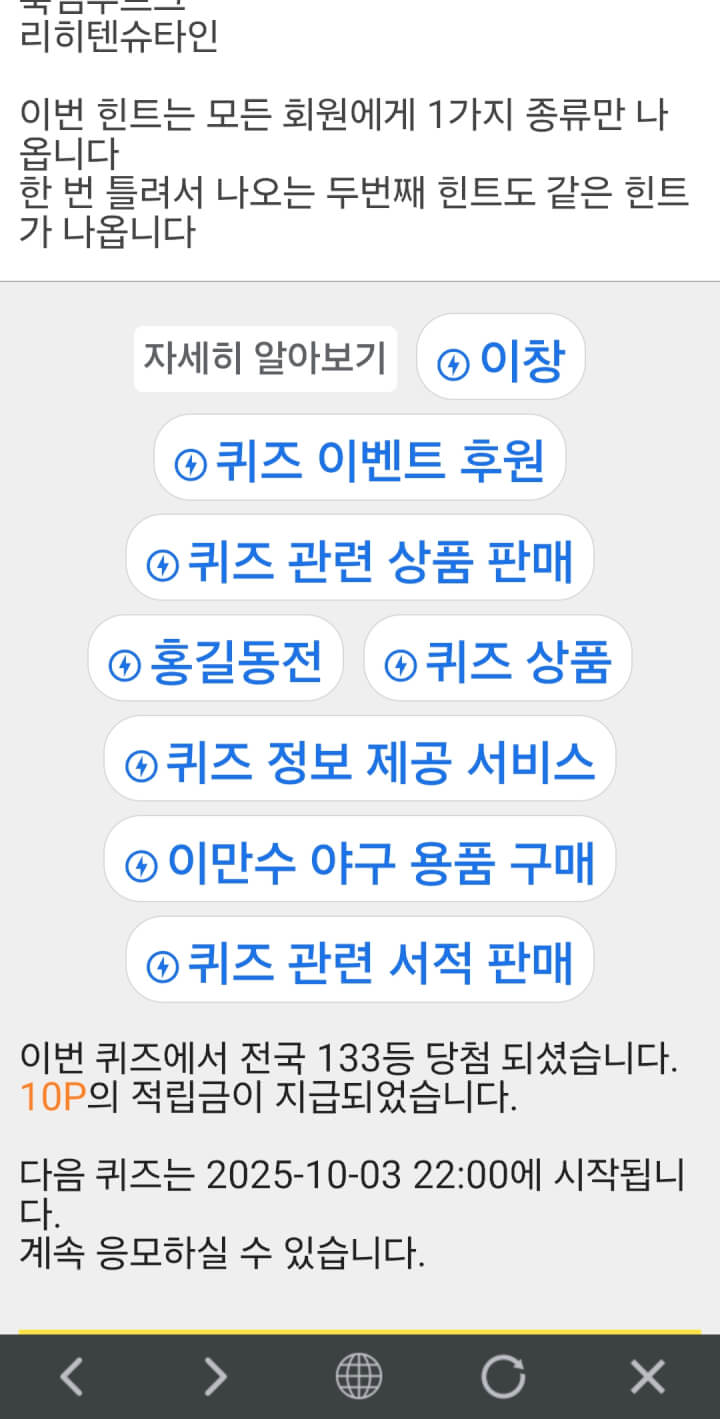Tap the 이창 suggestion chip
This screenshot has height=1419, width=720.
coord(500,360)
